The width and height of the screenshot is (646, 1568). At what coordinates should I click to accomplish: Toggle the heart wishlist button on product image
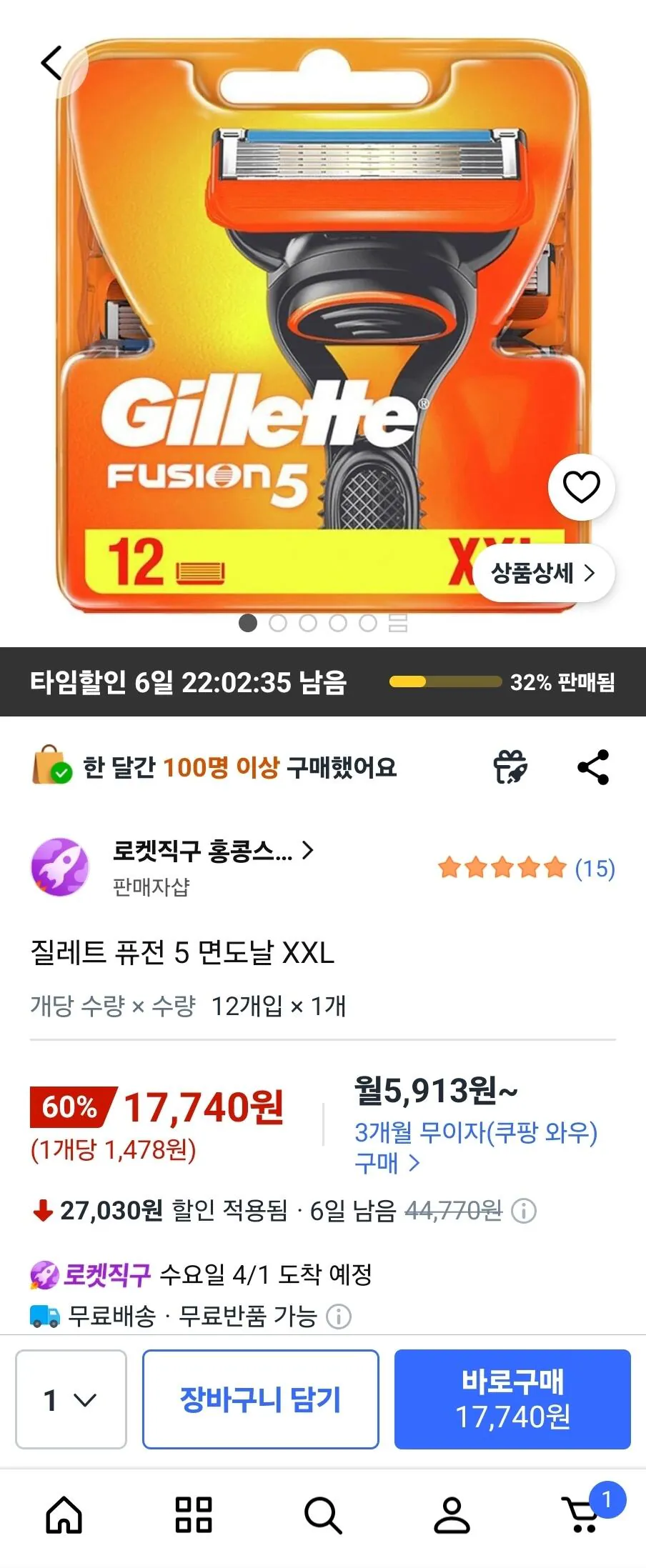click(x=582, y=486)
